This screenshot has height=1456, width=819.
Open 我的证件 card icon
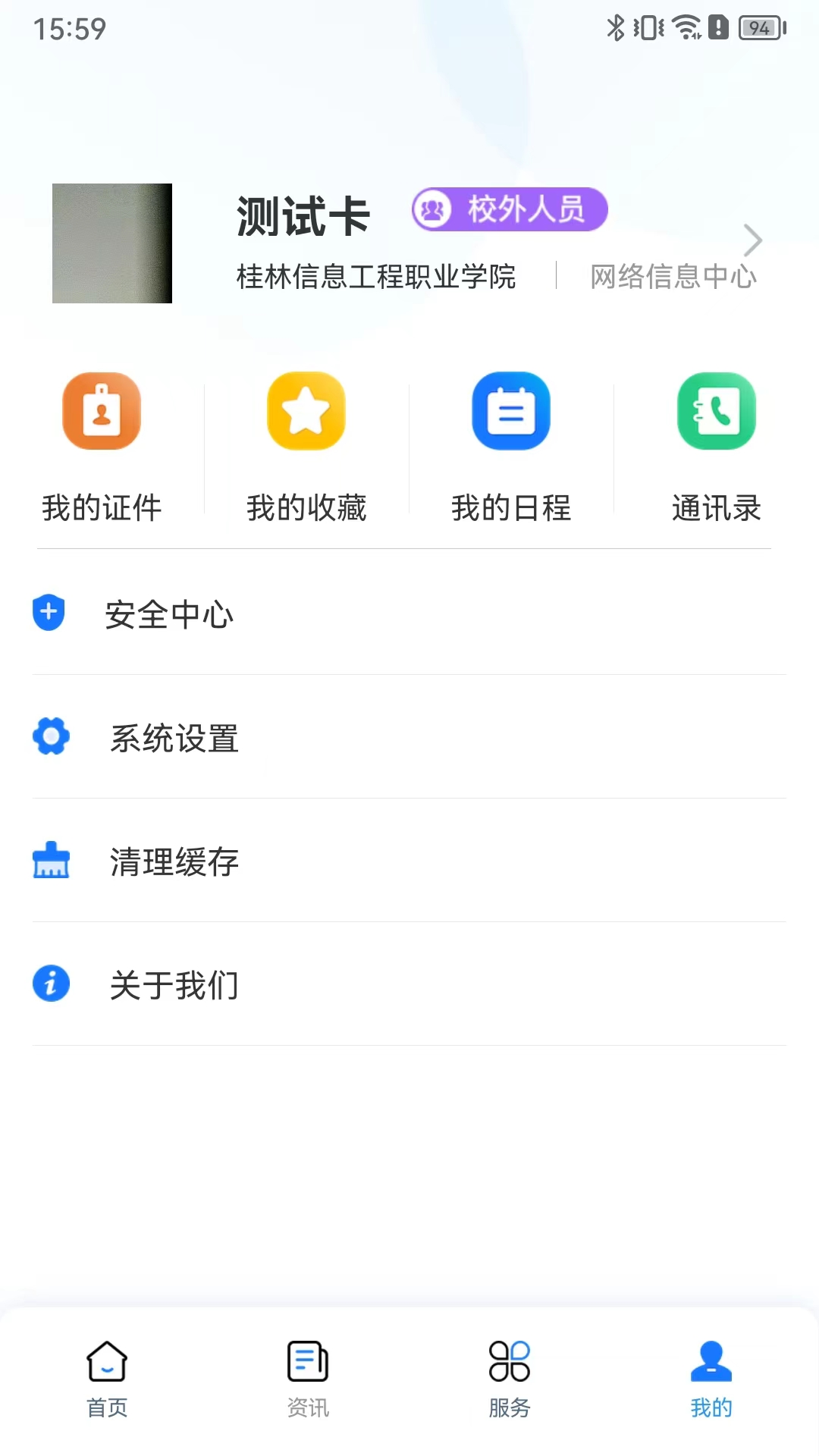(x=101, y=411)
